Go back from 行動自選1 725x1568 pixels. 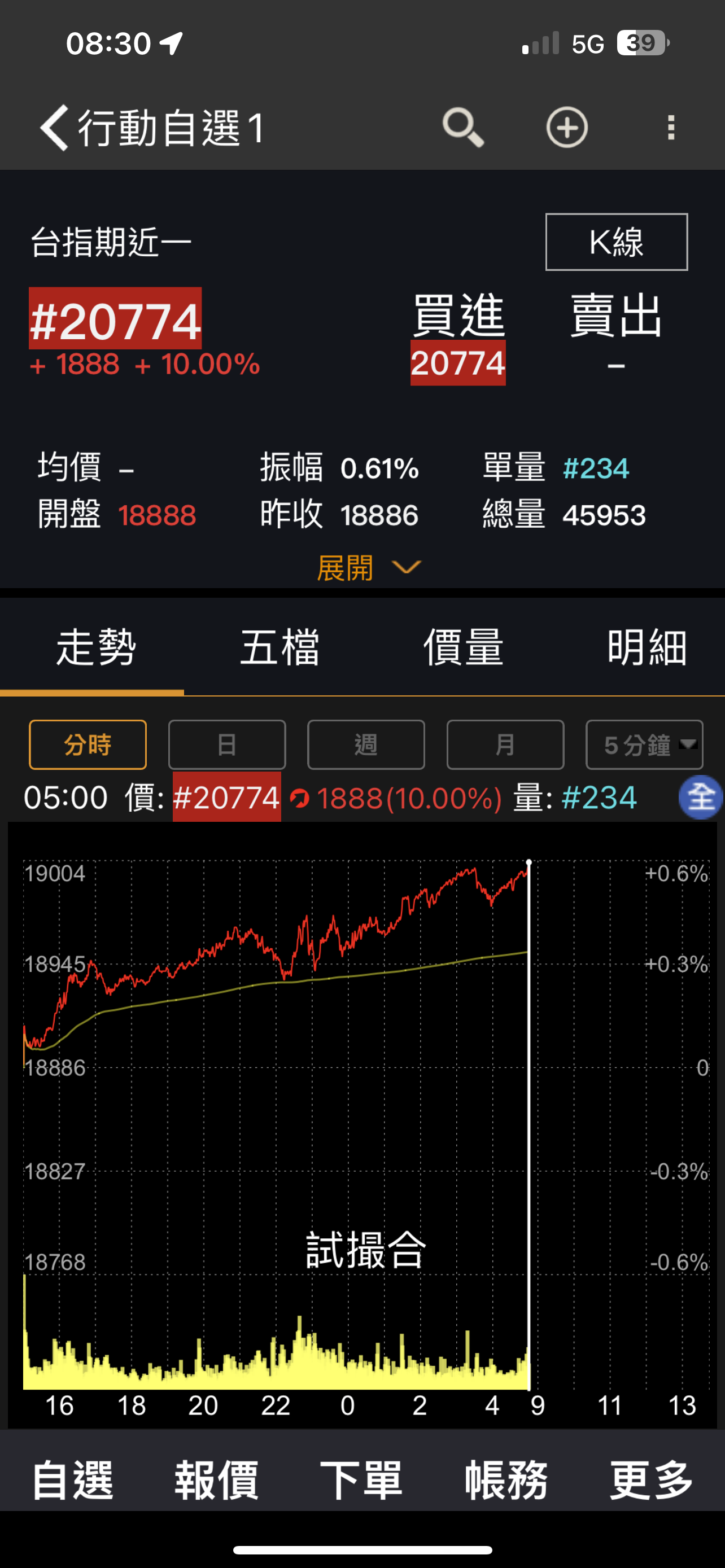[54, 127]
